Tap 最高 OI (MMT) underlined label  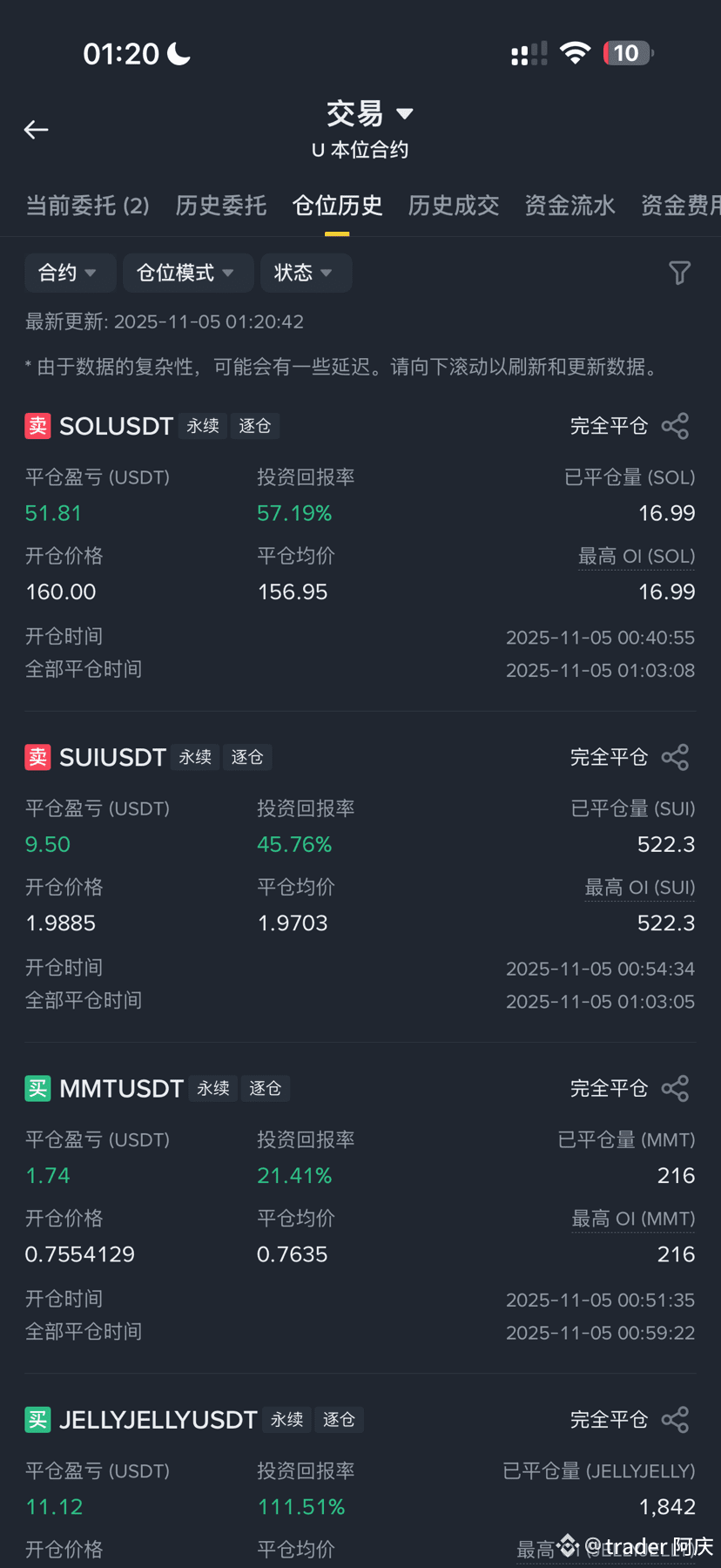pyautogui.click(x=633, y=1219)
